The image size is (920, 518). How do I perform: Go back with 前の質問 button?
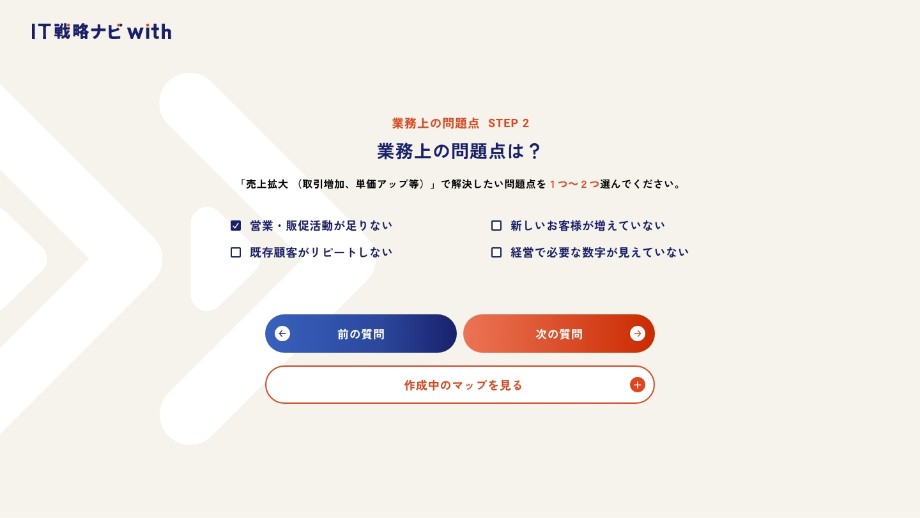click(x=360, y=334)
